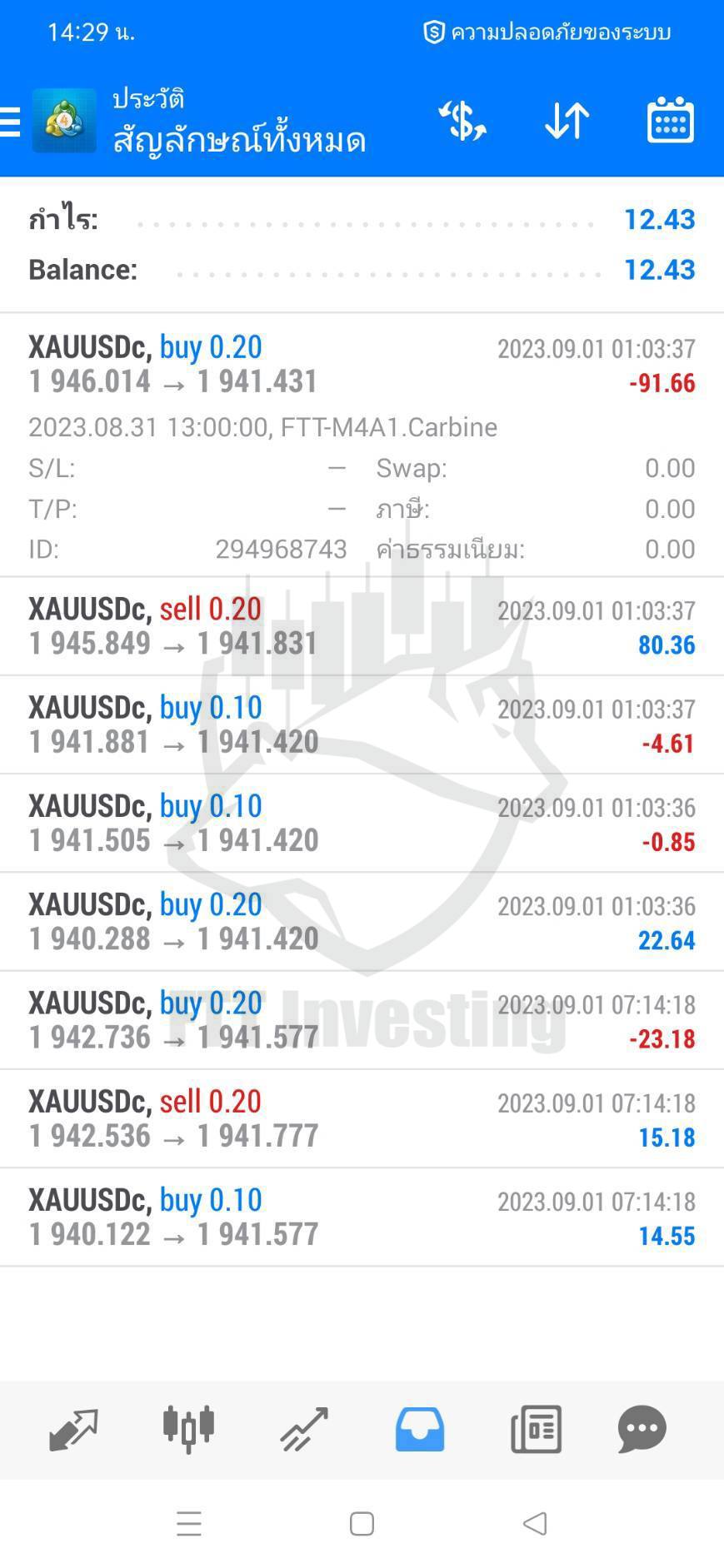Image resolution: width=724 pixels, height=1568 pixels.
Task: Switch to the Chat messages tab
Action: [x=642, y=1429]
